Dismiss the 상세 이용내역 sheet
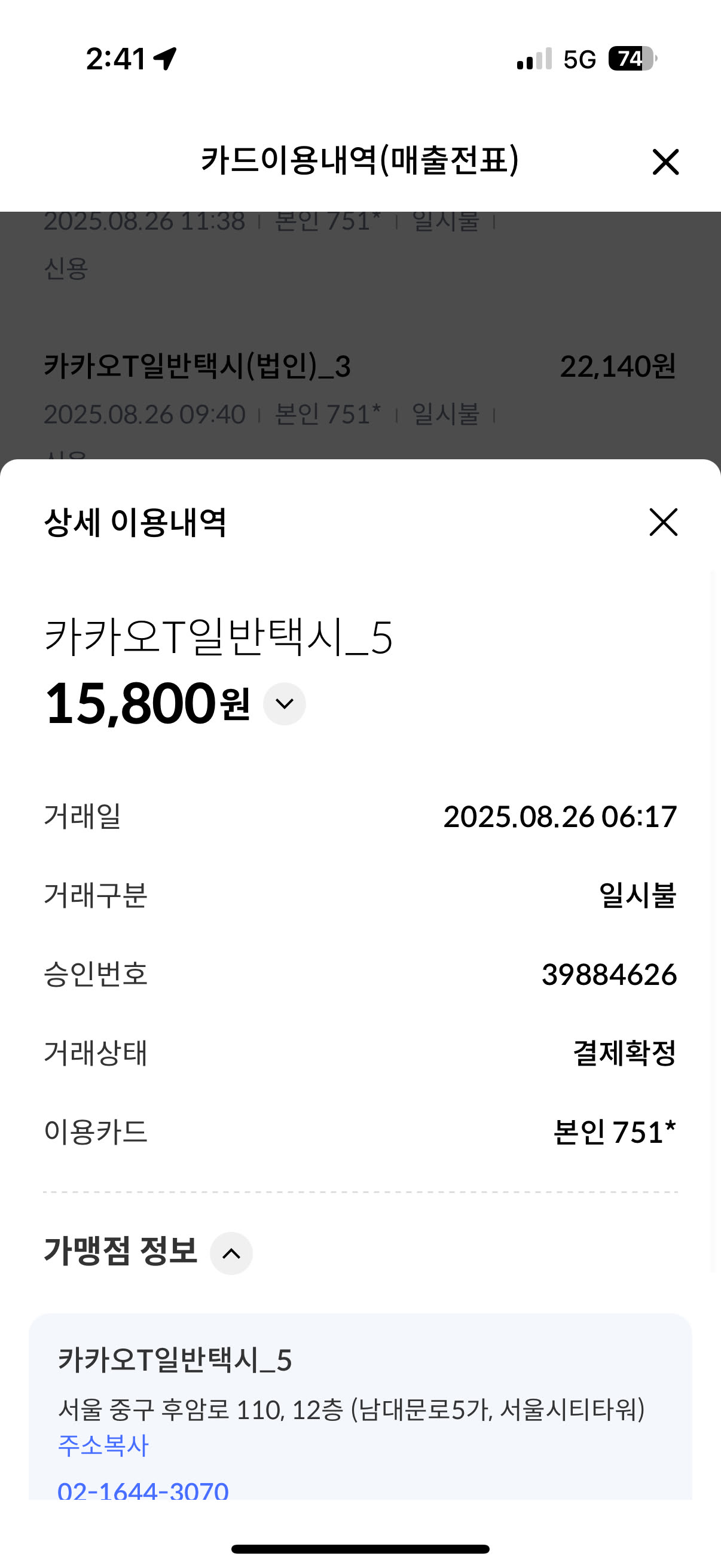Viewport: 721px width, 1568px height. [662, 522]
